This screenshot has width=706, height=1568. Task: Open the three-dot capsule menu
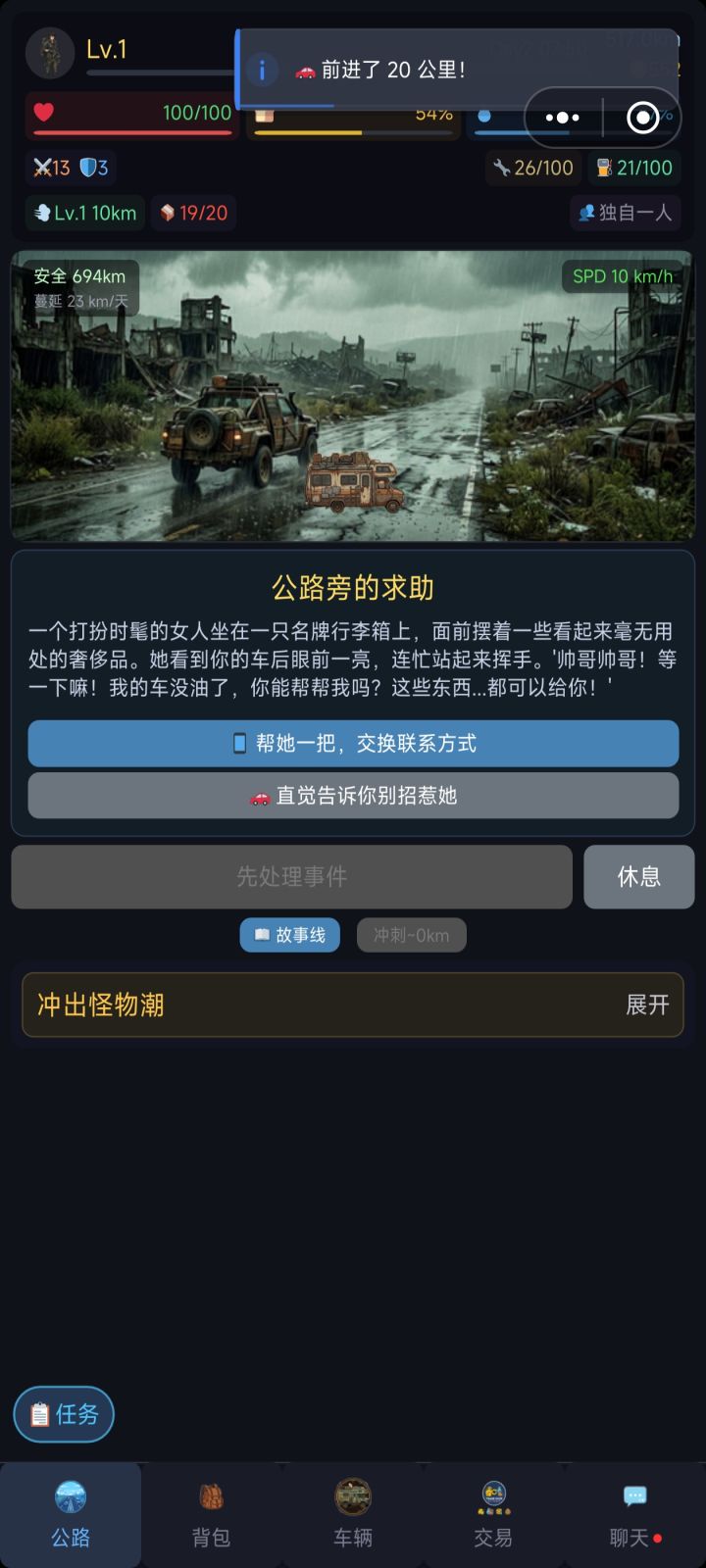[x=561, y=117]
